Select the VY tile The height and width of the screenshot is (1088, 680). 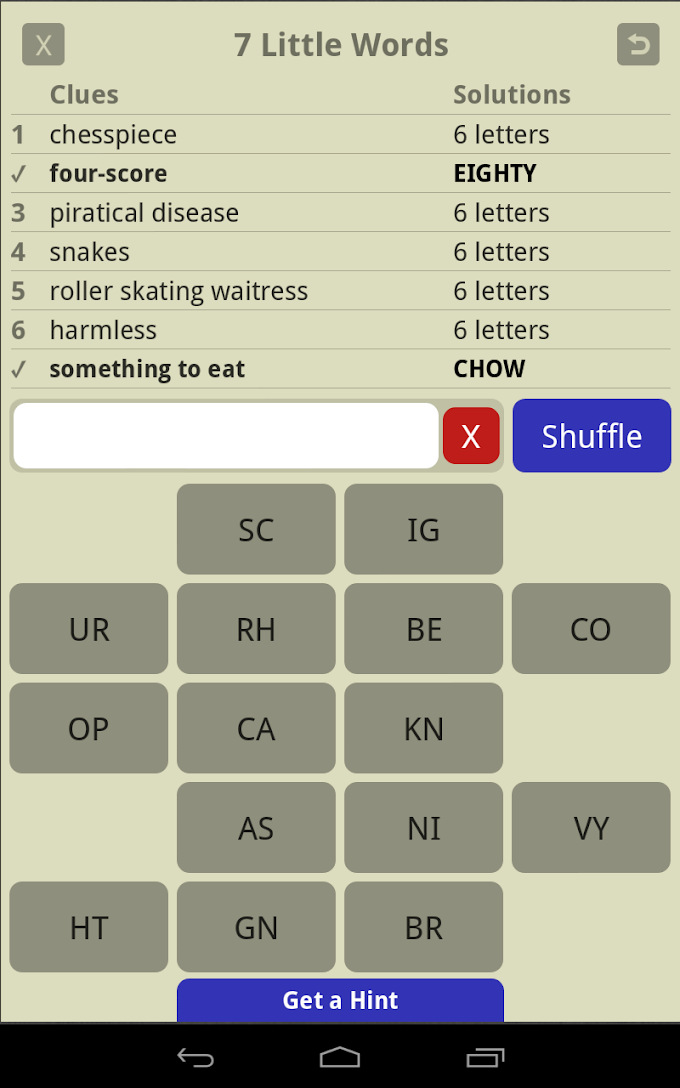point(591,828)
